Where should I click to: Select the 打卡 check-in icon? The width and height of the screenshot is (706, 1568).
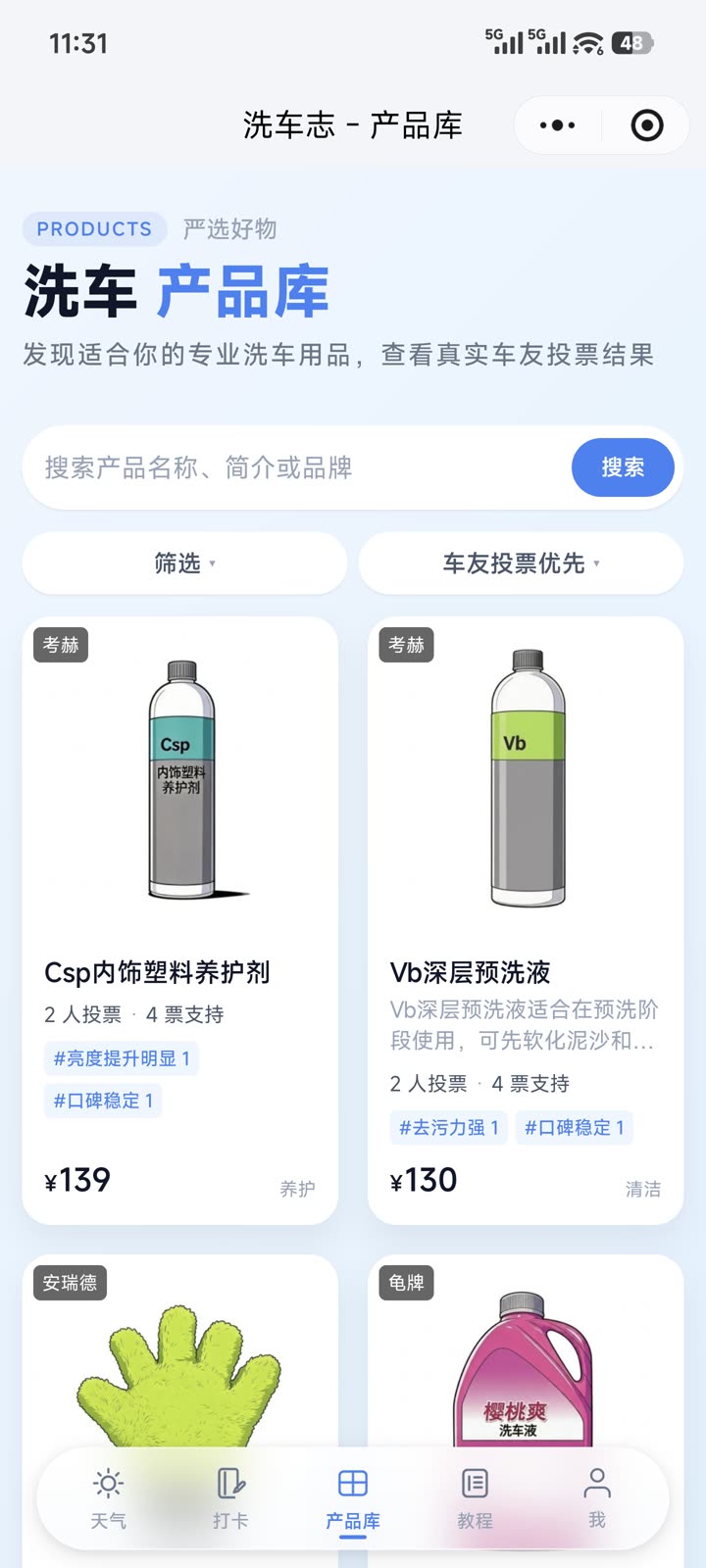coord(228,1483)
